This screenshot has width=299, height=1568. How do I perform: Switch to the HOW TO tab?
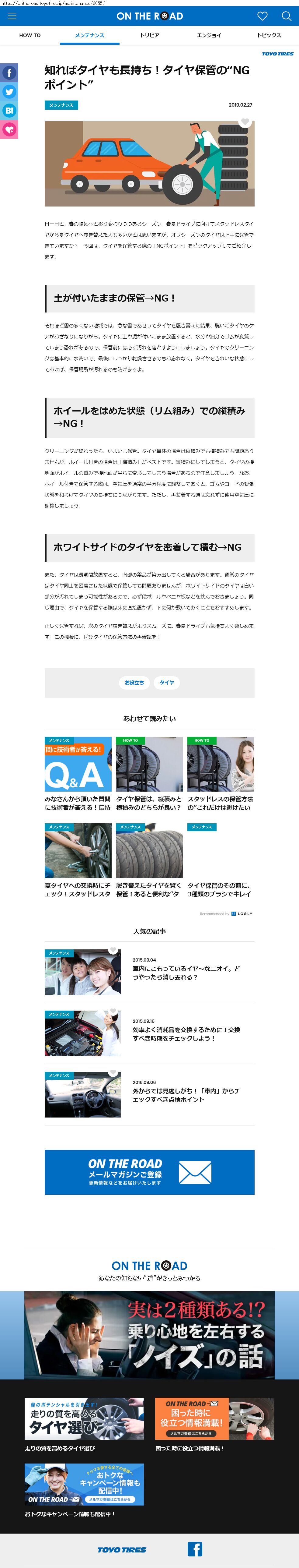30,35
